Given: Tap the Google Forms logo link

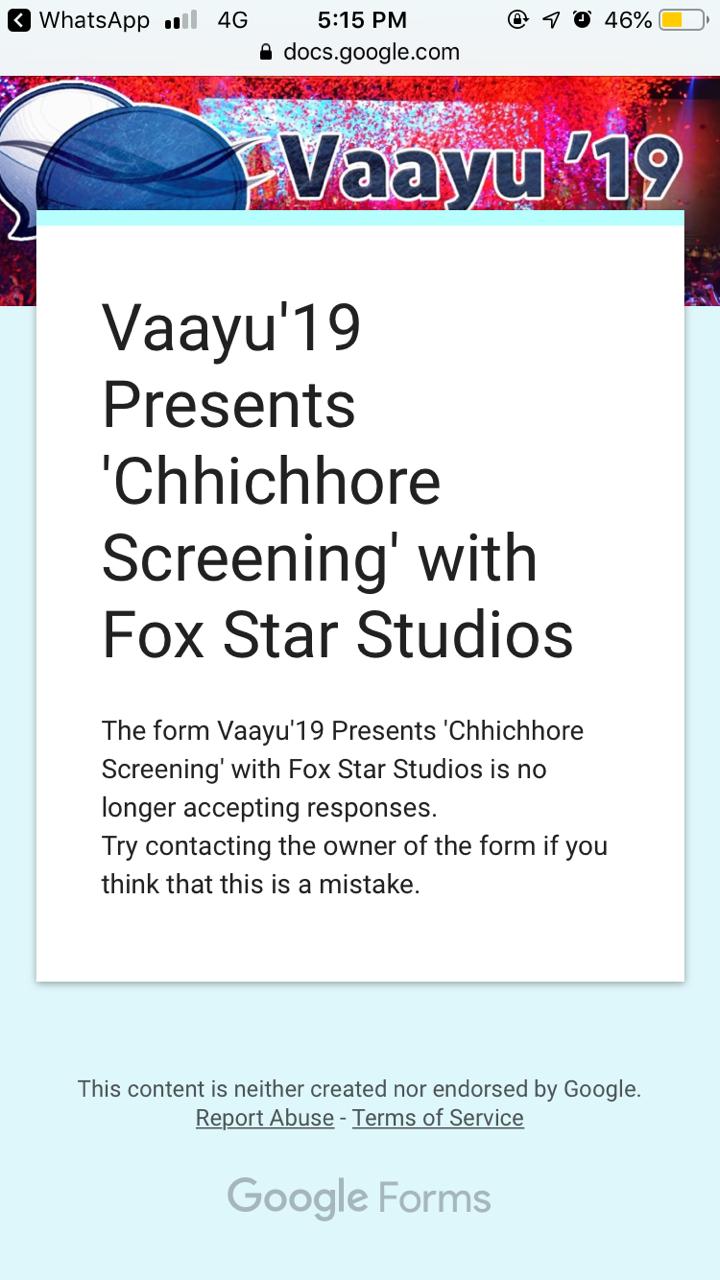Looking at the screenshot, I should click(x=359, y=1198).
